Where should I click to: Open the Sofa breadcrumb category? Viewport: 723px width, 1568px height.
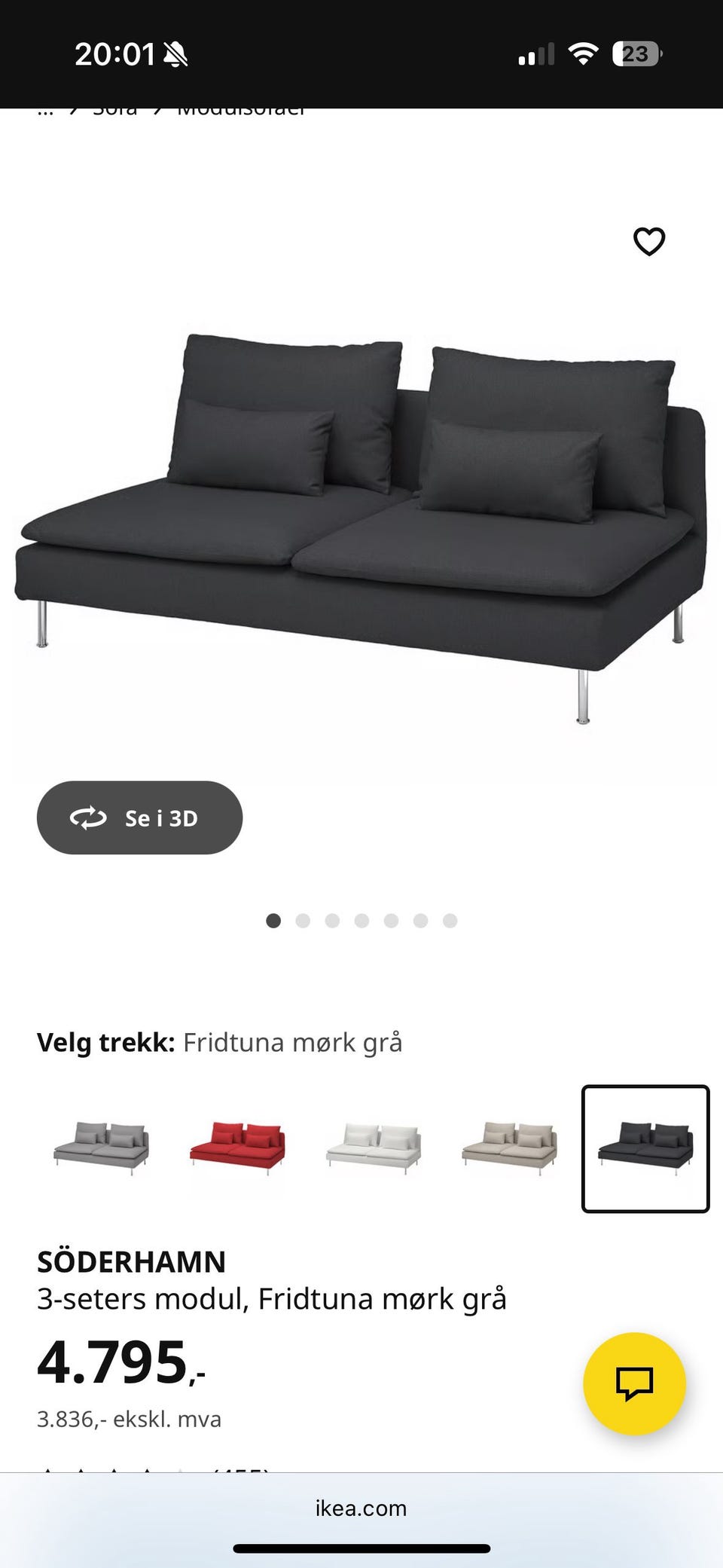pos(113,112)
